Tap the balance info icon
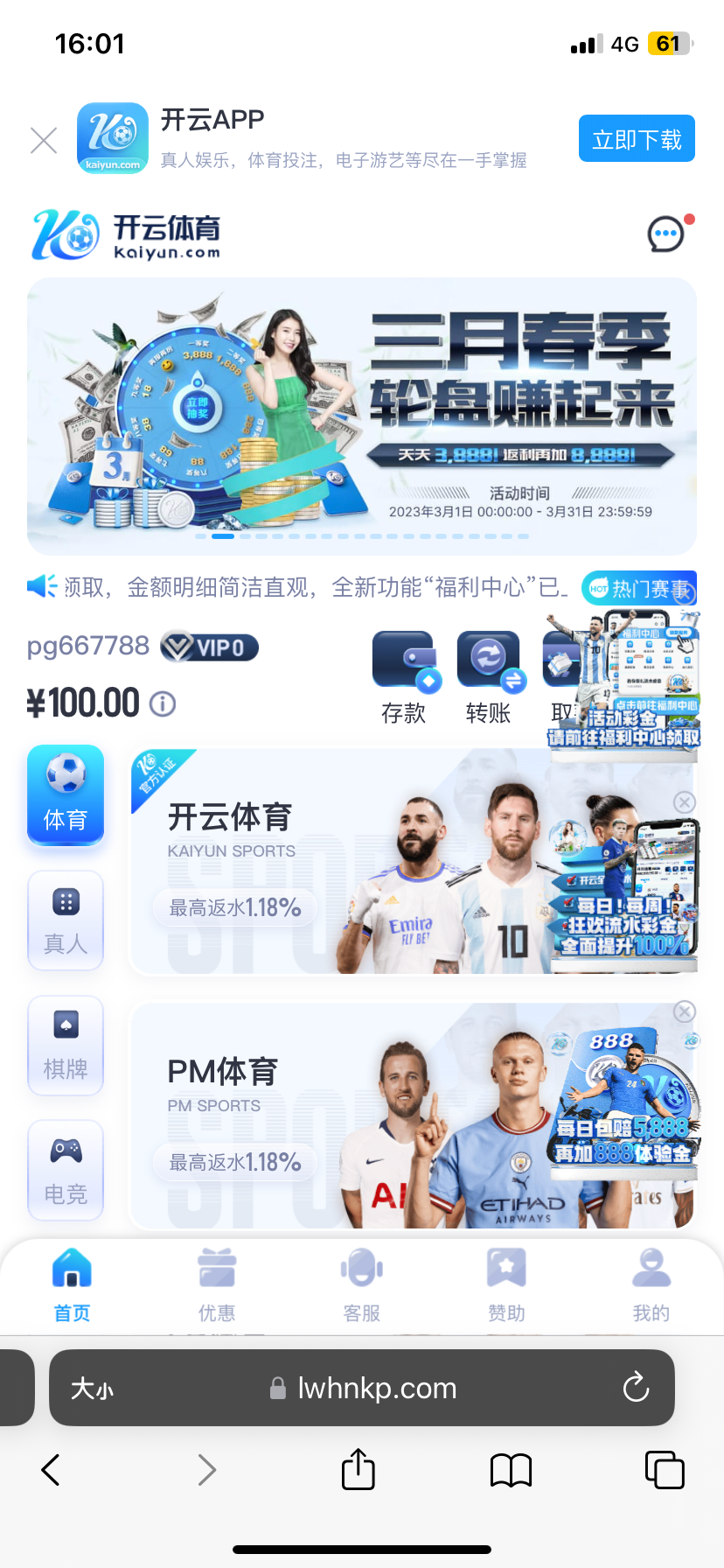The width and height of the screenshot is (724, 1568). click(x=163, y=703)
